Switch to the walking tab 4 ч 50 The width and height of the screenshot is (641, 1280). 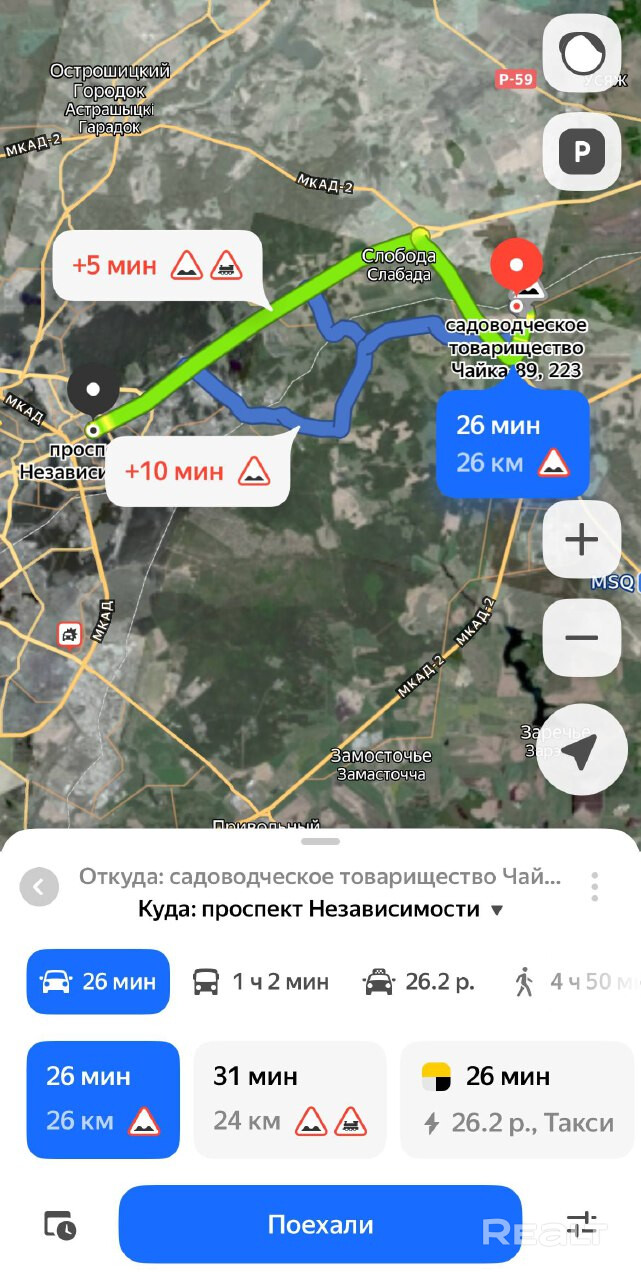[x=575, y=982]
